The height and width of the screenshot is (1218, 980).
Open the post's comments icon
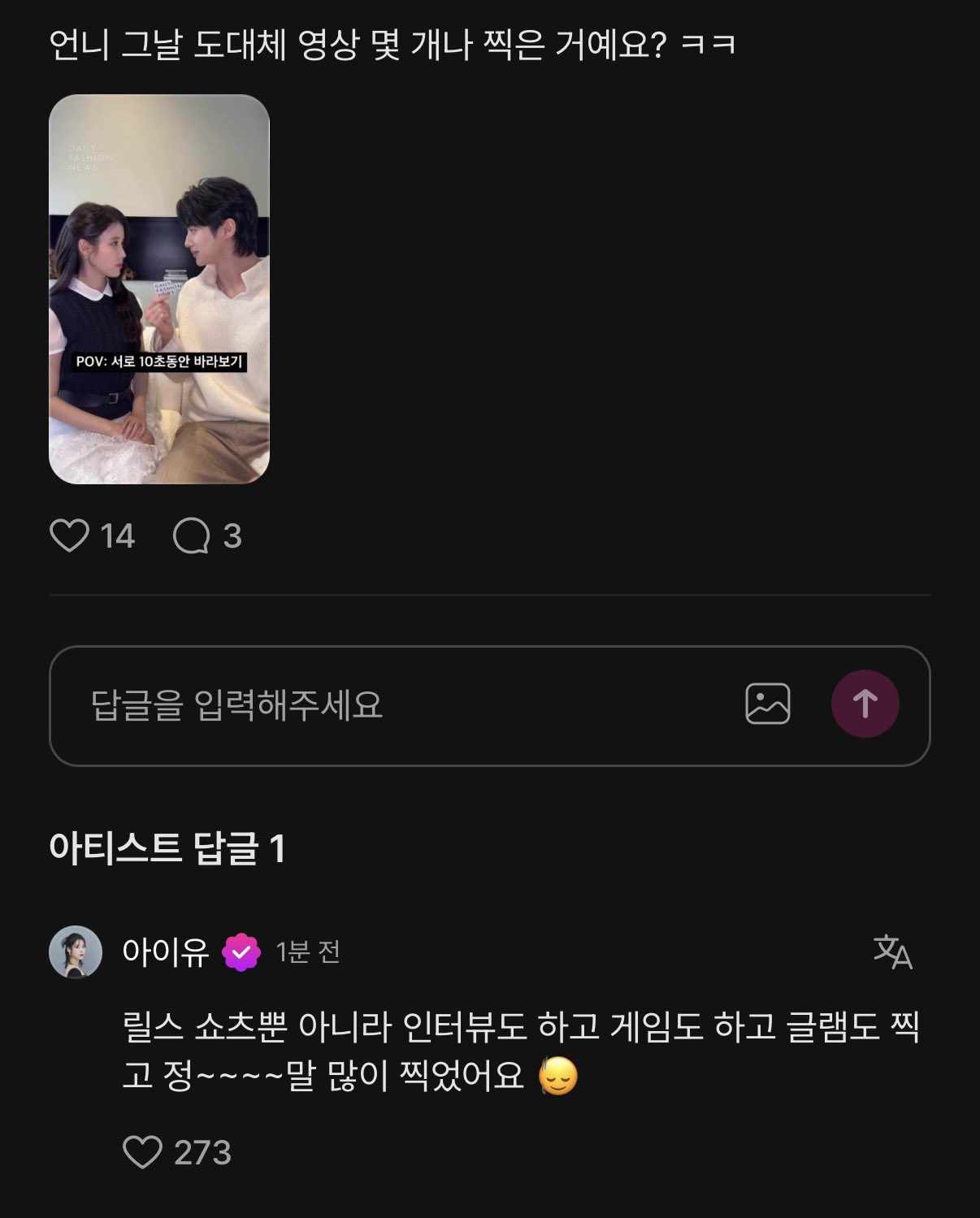pyautogui.click(x=192, y=536)
